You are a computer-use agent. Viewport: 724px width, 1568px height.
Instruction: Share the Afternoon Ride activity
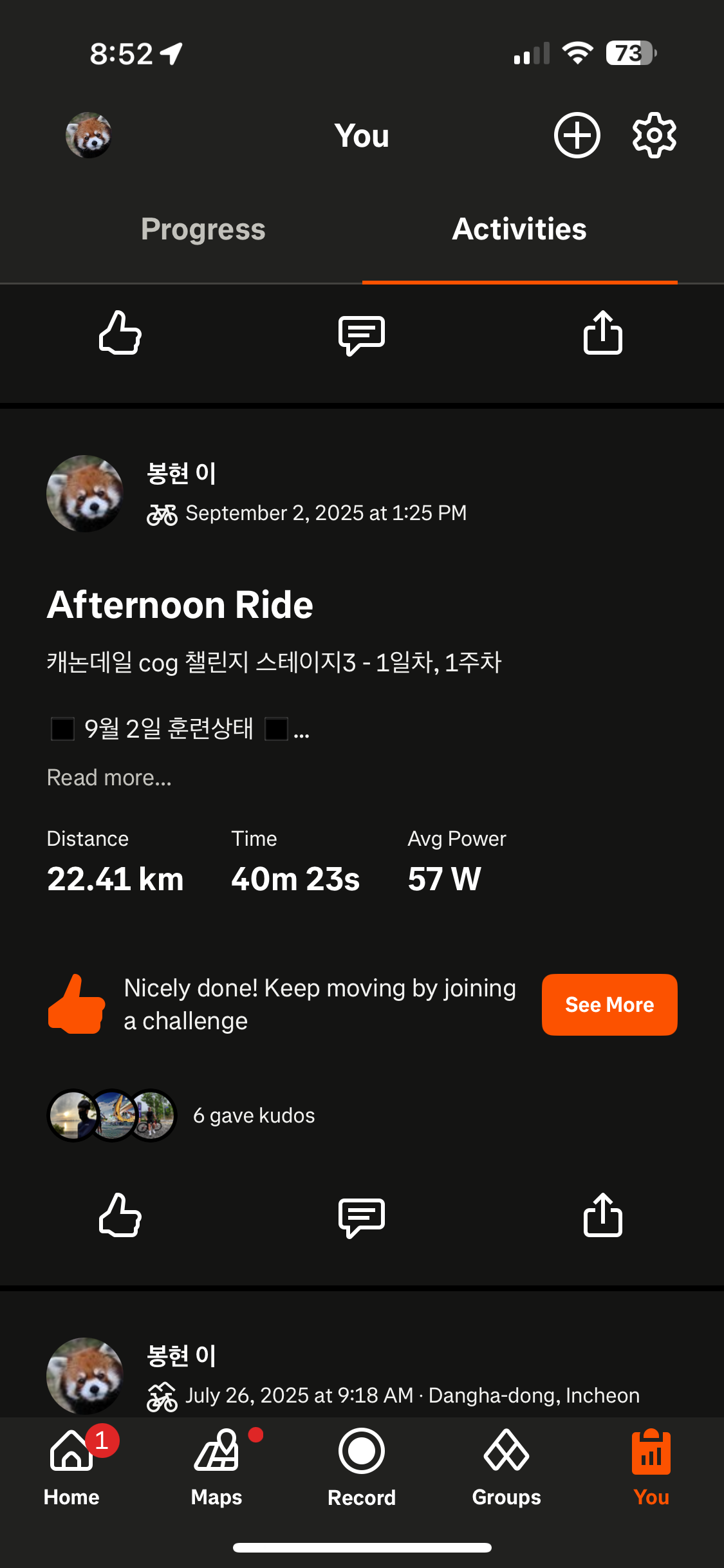point(603,1215)
